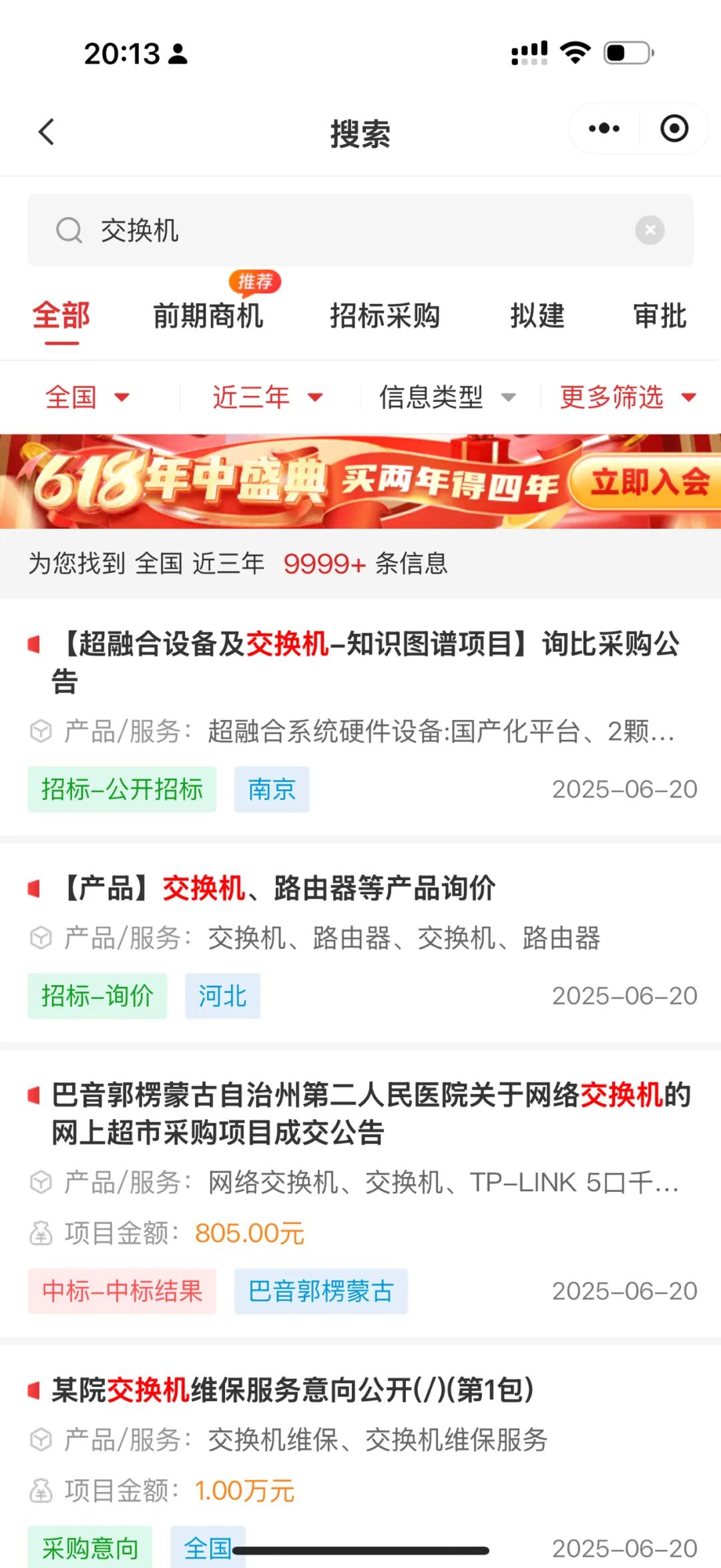This screenshot has height=1568, width=721.
Task: Select the 全部 tab
Action: click(61, 316)
